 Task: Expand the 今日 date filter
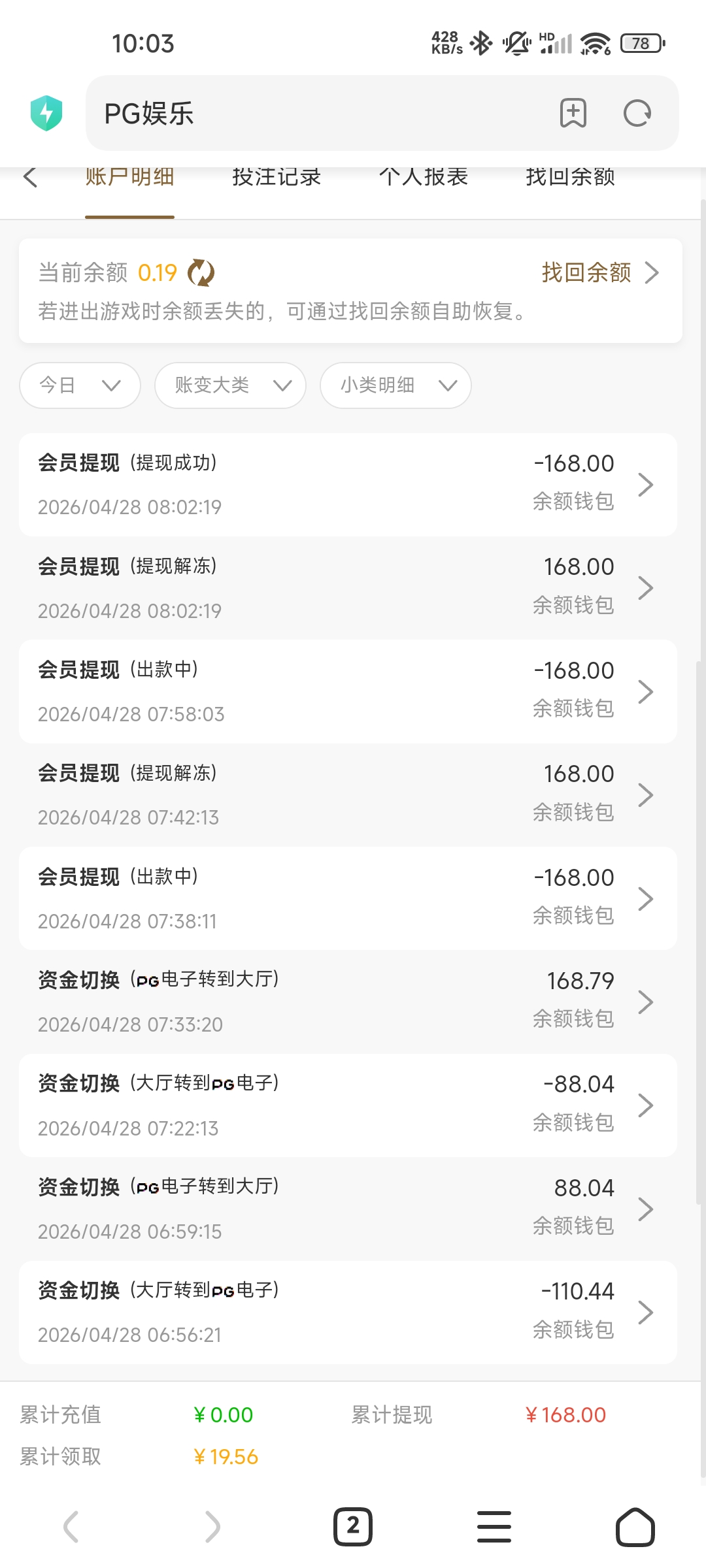[x=80, y=385]
